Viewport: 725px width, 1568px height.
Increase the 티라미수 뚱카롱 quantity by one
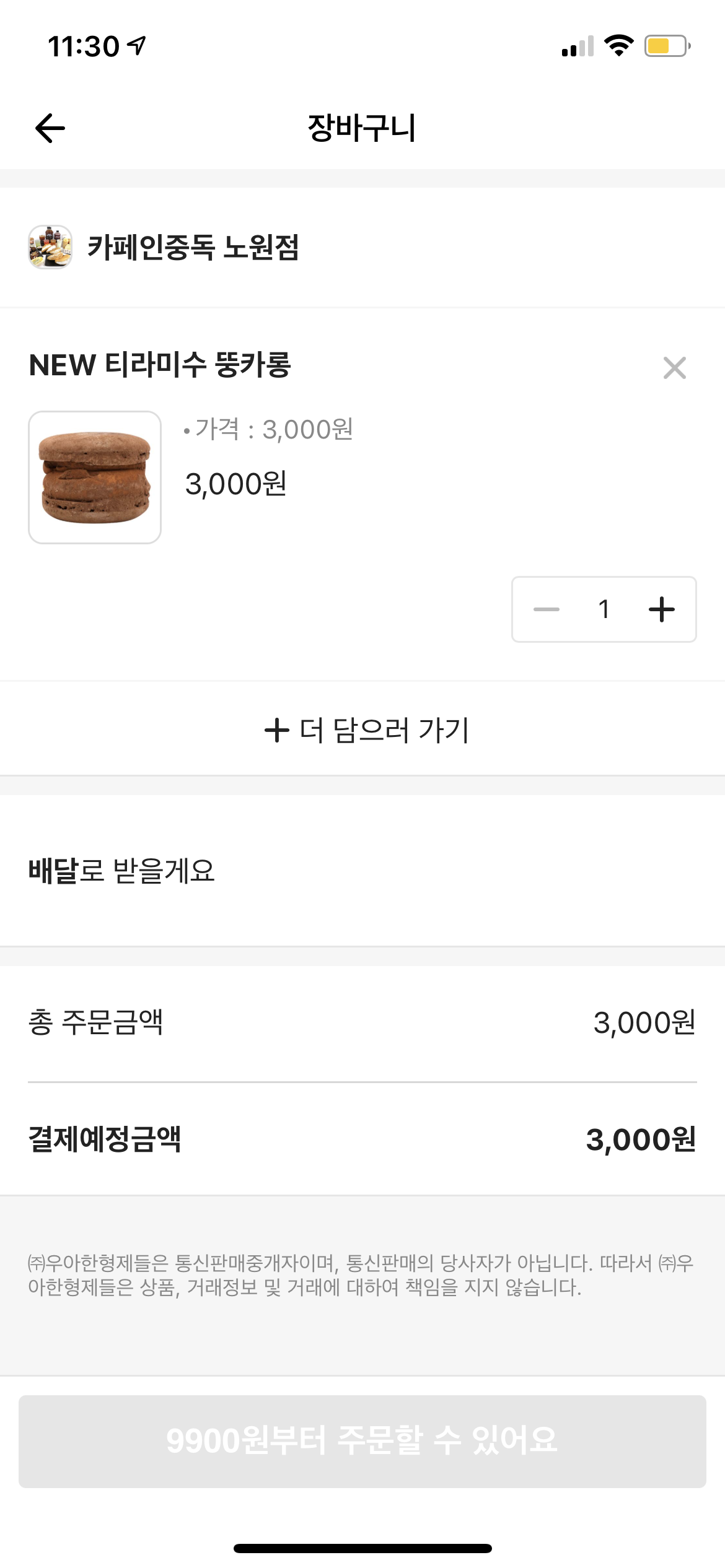pos(661,609)
